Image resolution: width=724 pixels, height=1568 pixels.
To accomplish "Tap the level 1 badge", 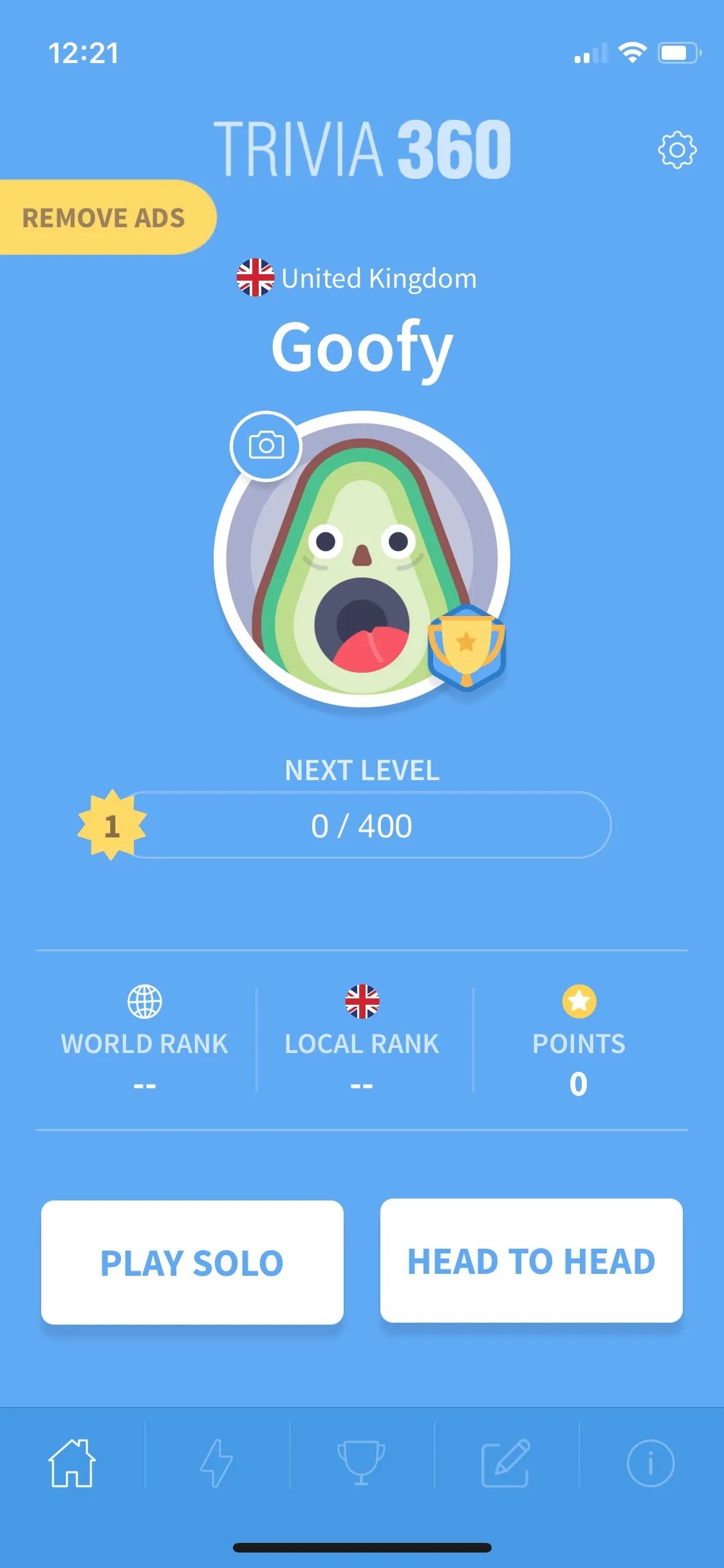I will [112, 826].
